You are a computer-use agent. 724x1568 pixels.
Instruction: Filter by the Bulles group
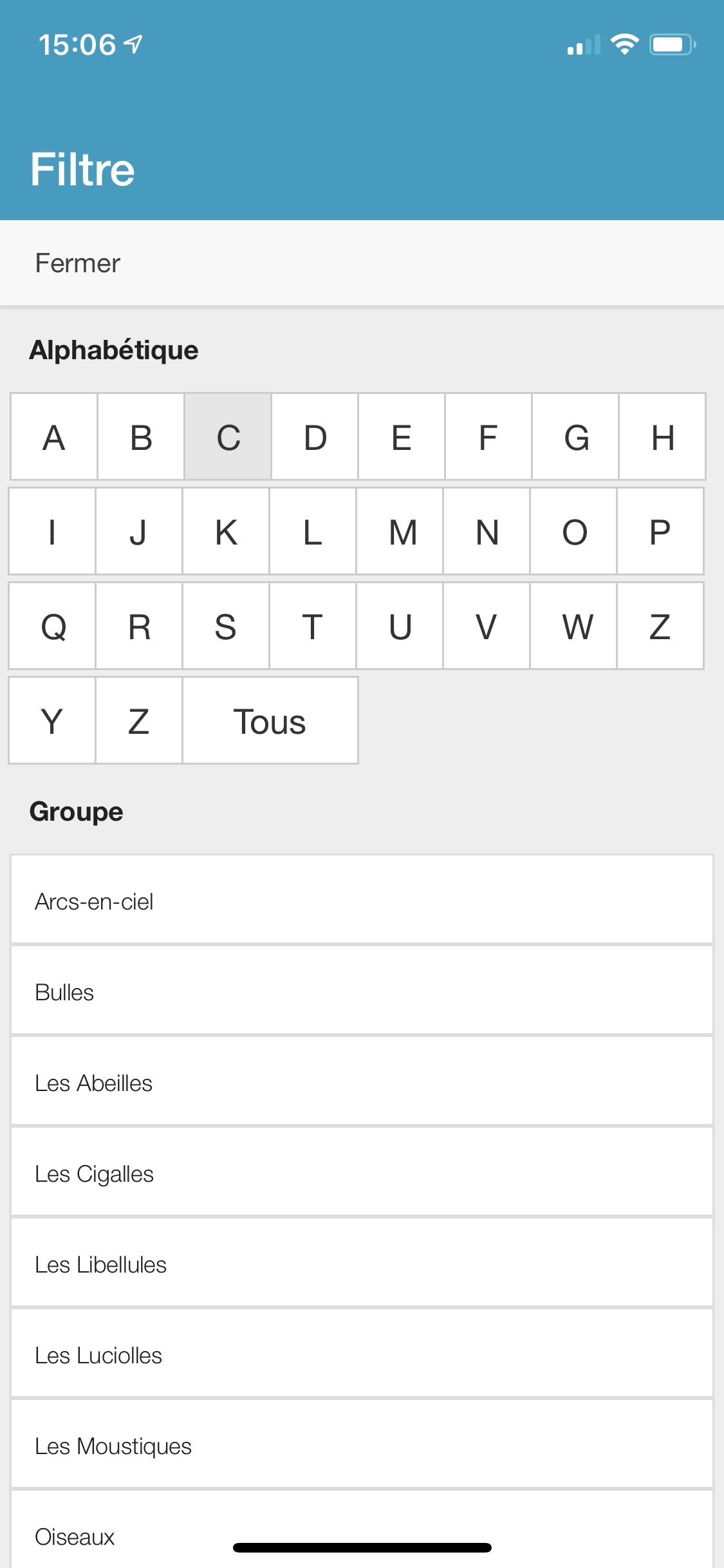pos(362,992)
